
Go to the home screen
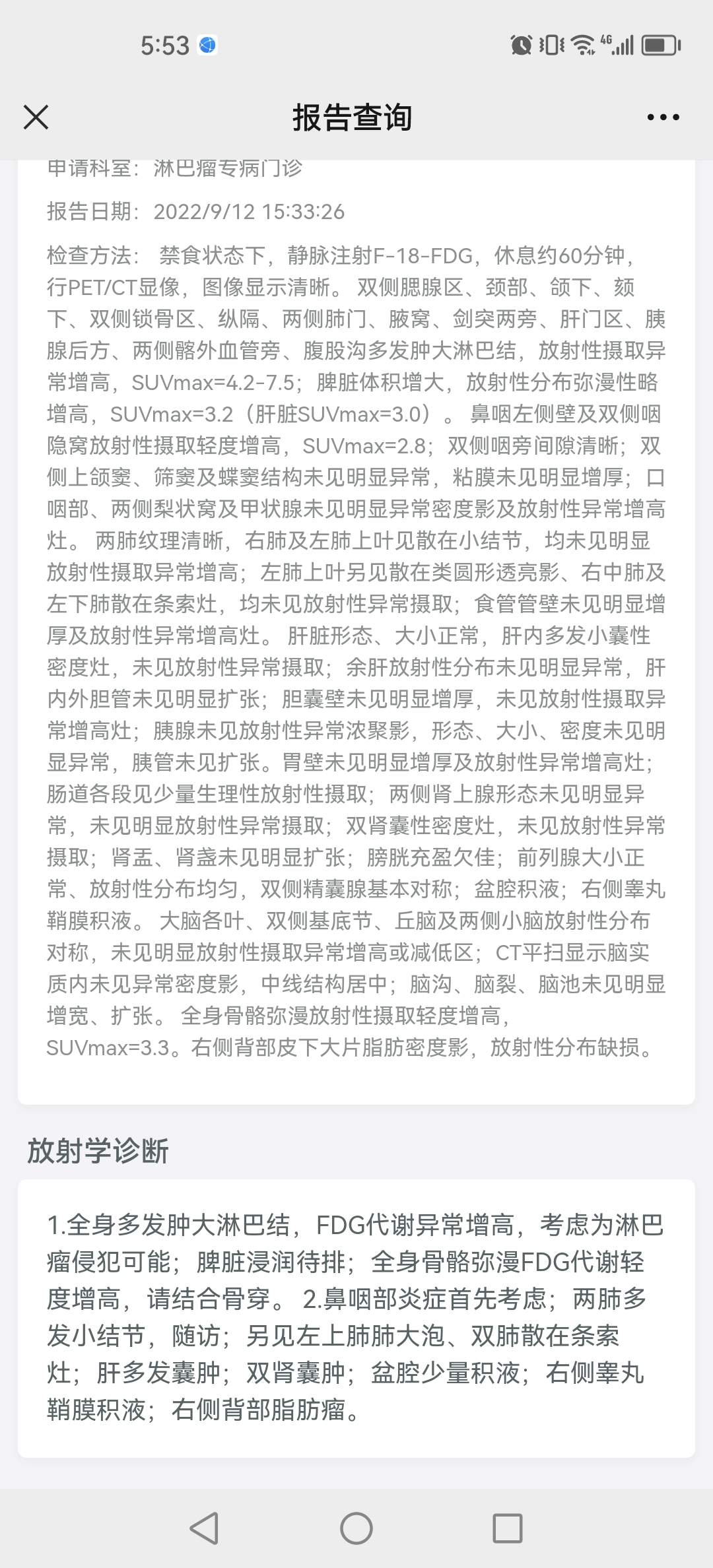(356, 1528)
